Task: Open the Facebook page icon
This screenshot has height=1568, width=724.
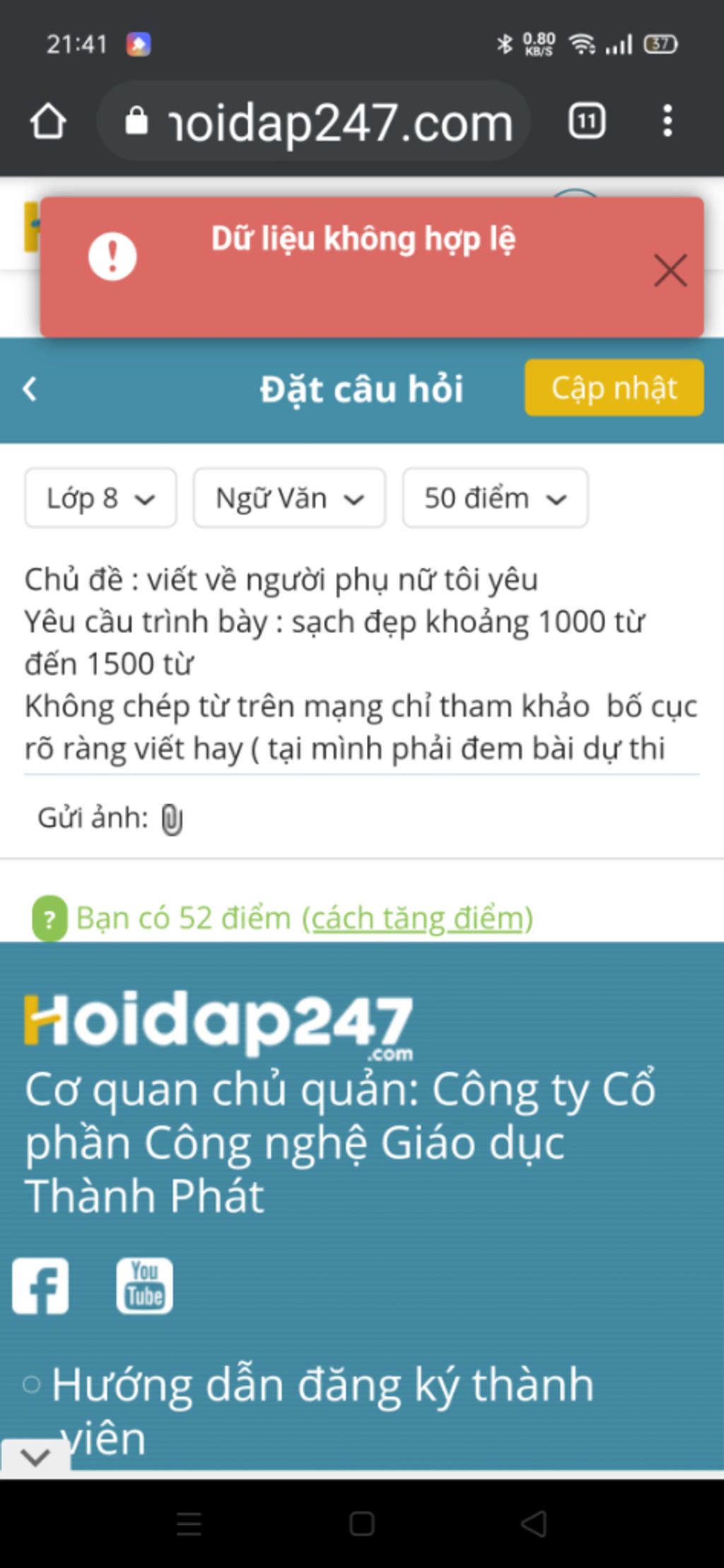Action: click(x=41, y=1287)
